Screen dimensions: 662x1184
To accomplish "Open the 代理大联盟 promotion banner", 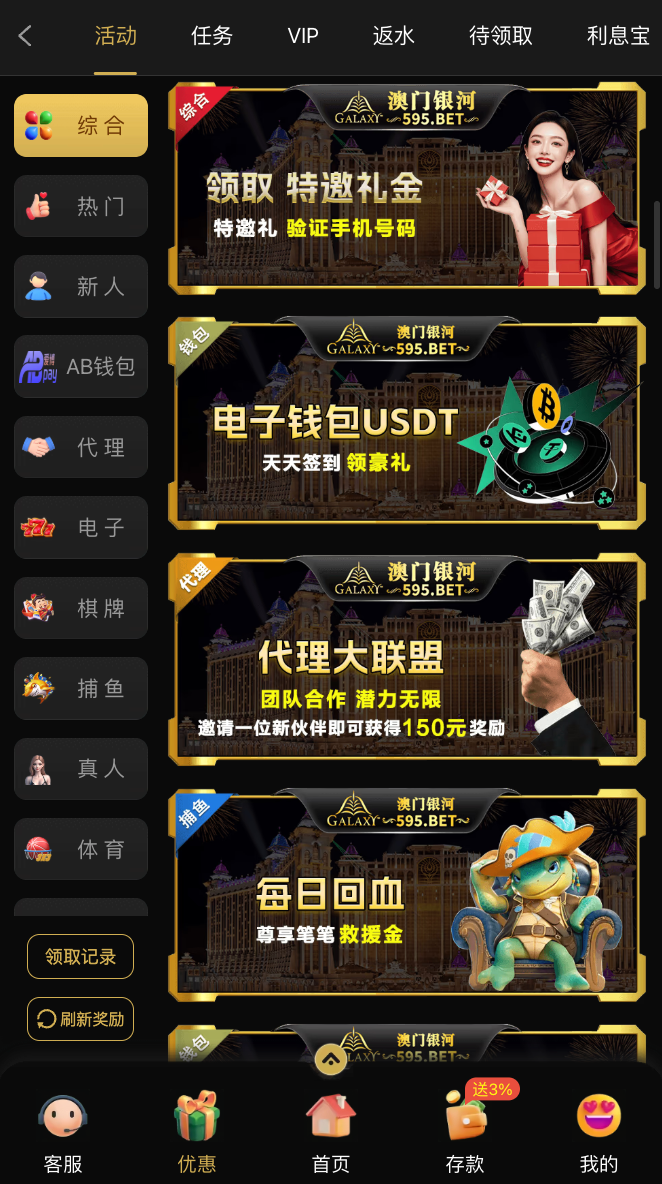I will 406,658.
